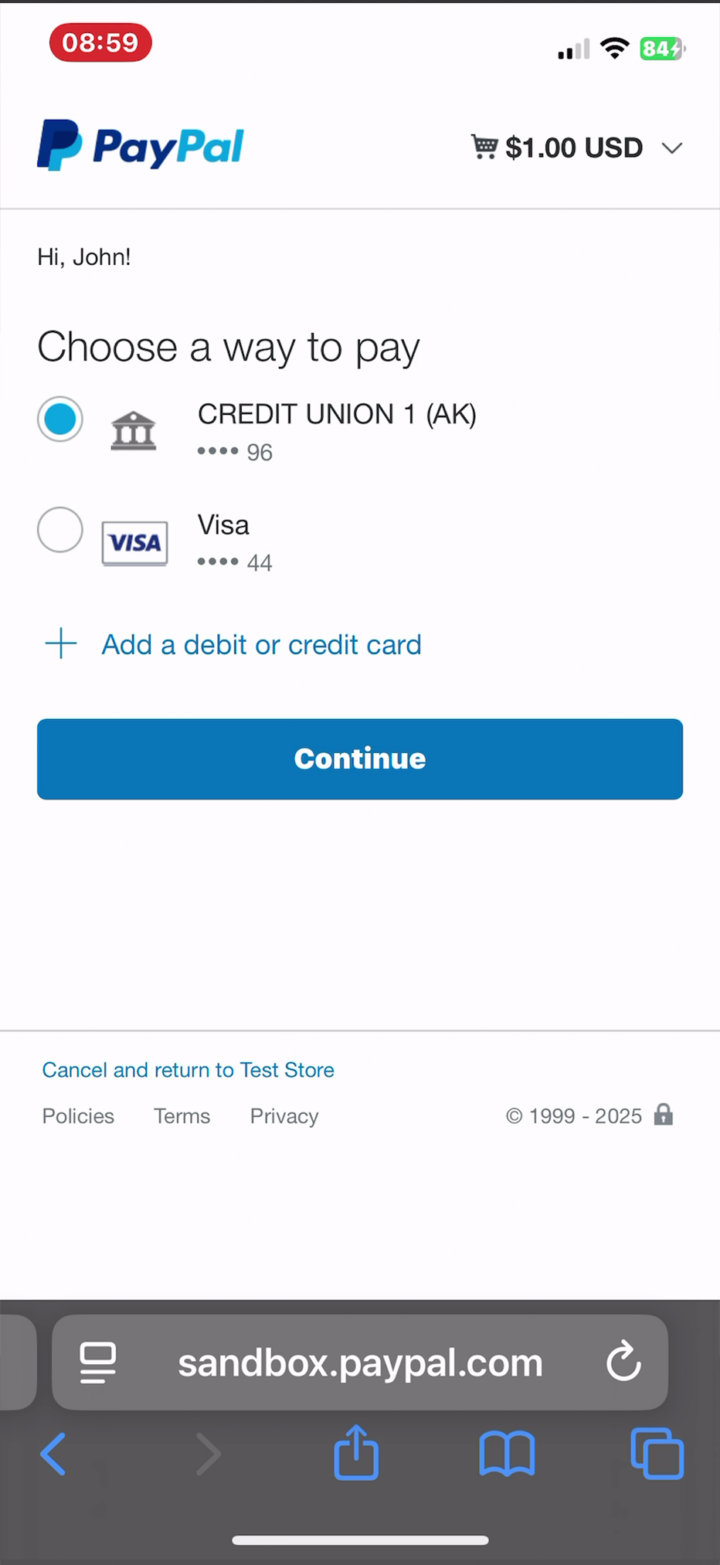Viewport: 720px width, 1565px height.
Task: Add a debit or credit card
Action: [260, 645]
